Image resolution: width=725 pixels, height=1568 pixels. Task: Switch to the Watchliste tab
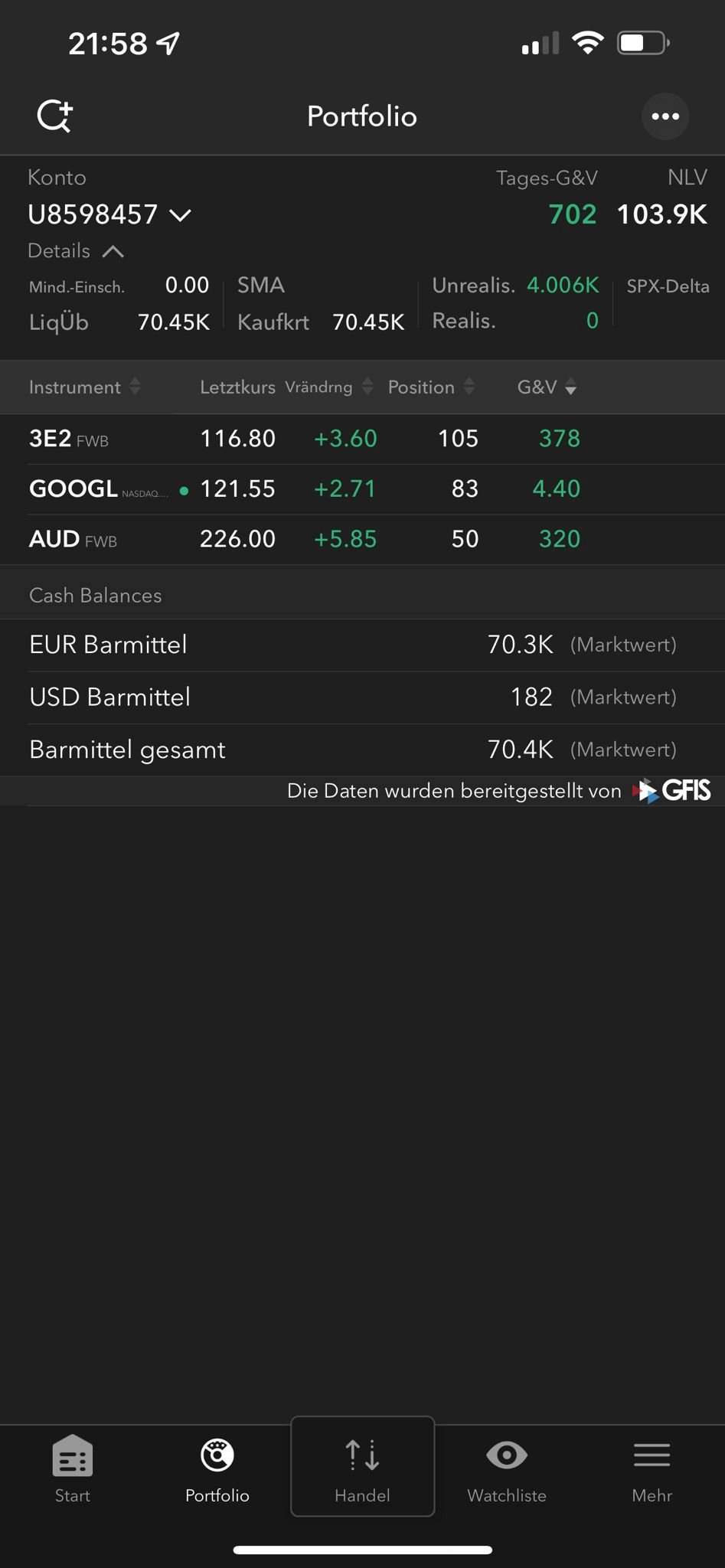coord(507,1468)
